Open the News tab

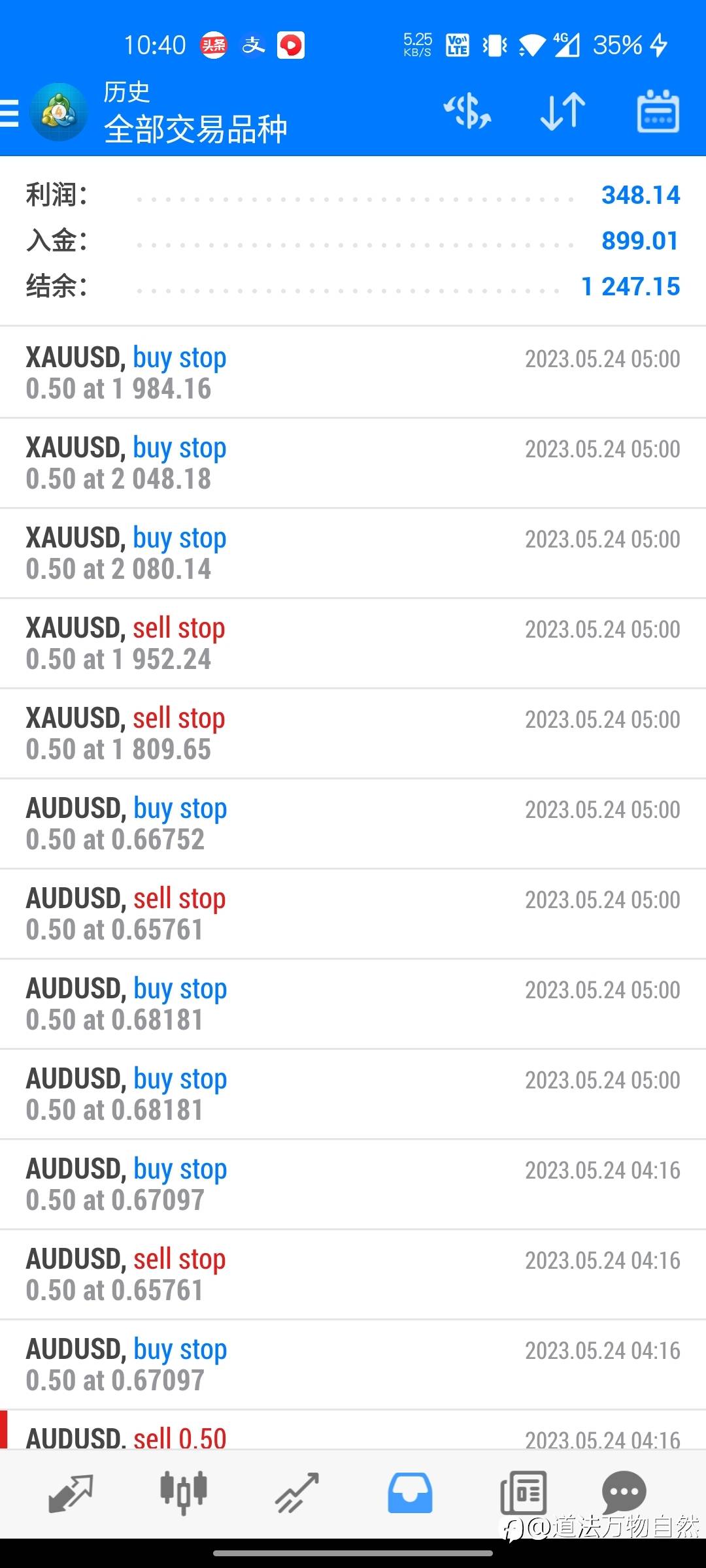click(x=523, y=1494)
